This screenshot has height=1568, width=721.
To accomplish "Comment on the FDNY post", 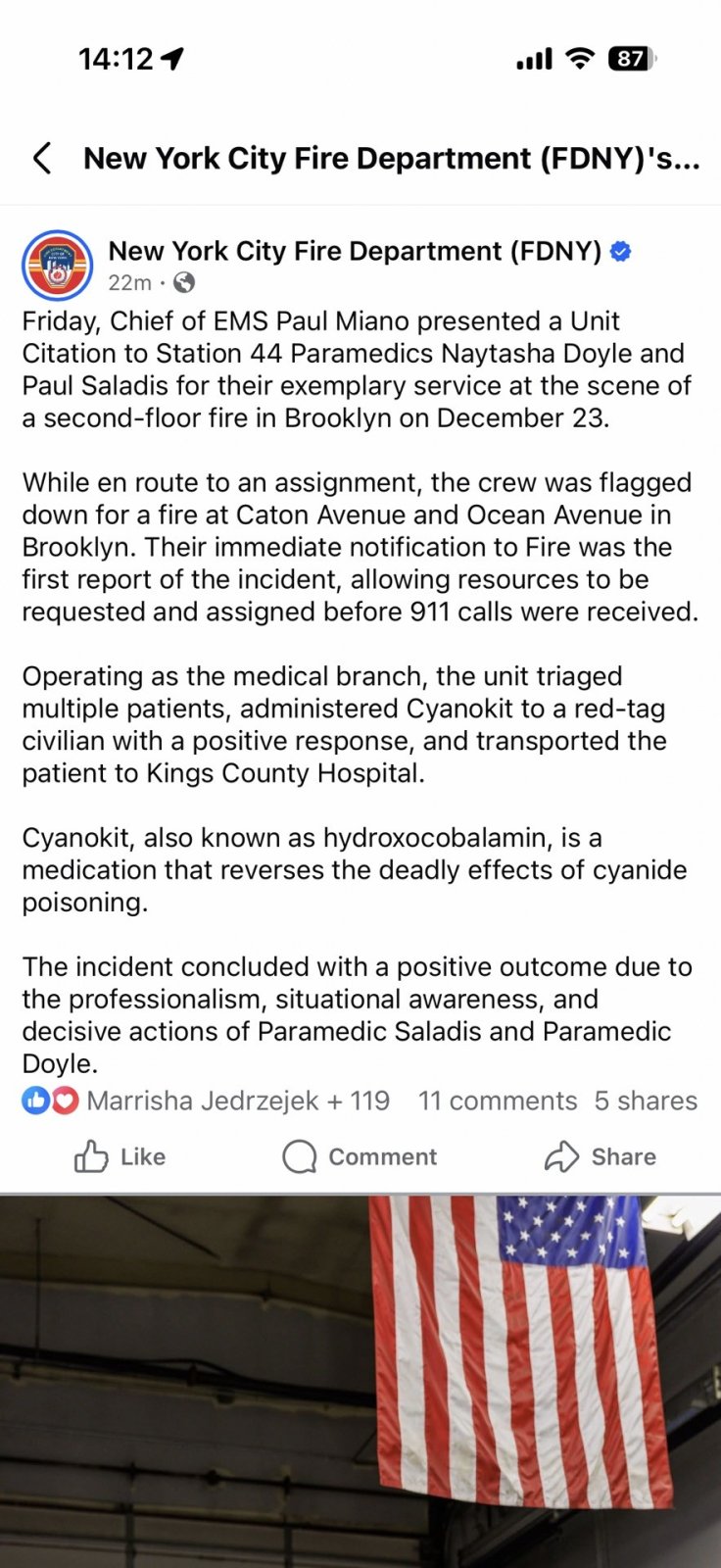I will (360, 1156).
